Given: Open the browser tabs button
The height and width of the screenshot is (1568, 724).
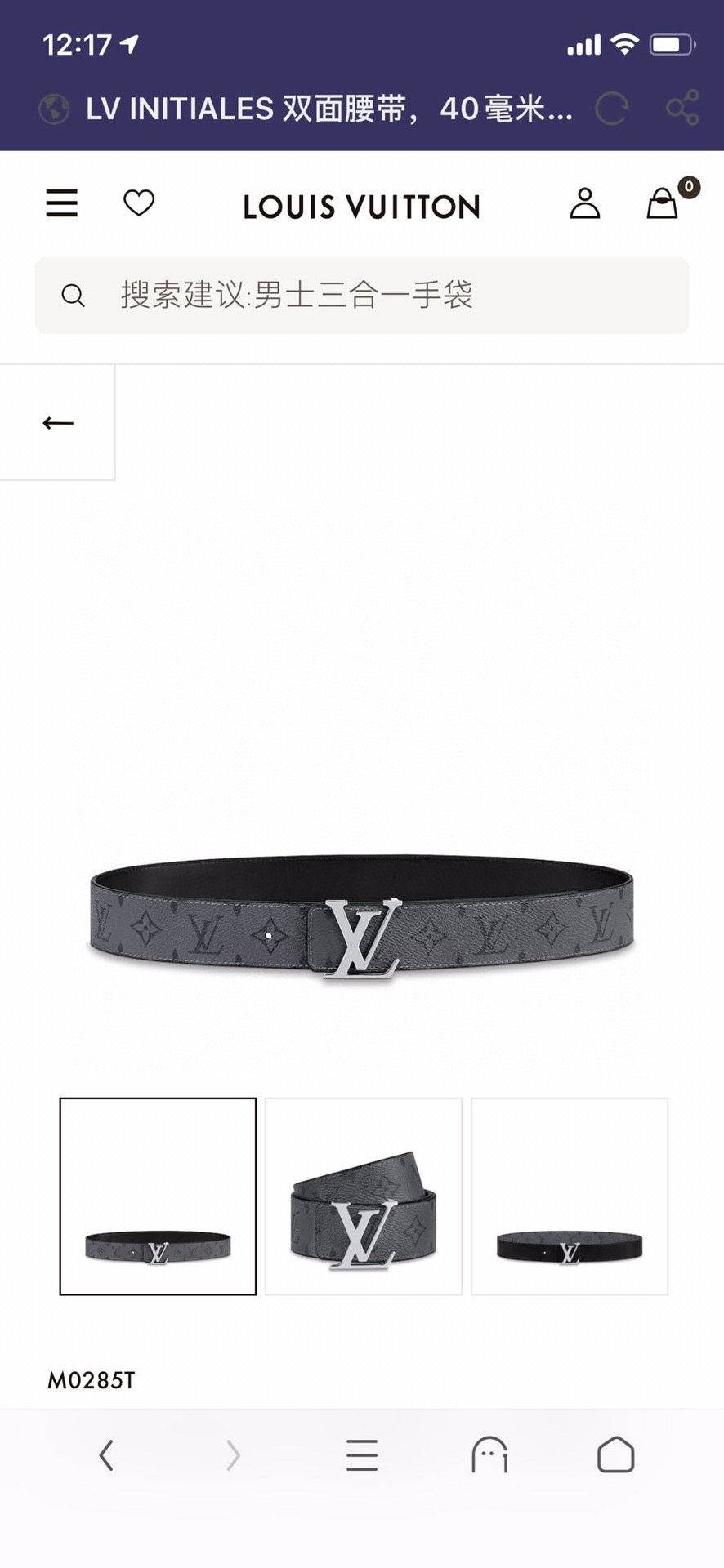Looking at the screenshot, I should (616, 1454).
